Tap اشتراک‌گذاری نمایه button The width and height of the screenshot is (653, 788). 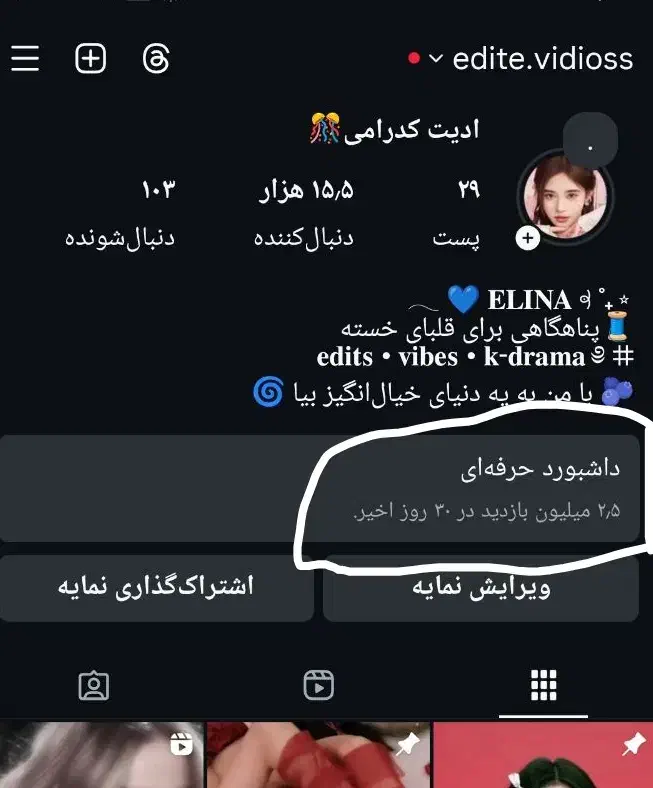(156, 587)
